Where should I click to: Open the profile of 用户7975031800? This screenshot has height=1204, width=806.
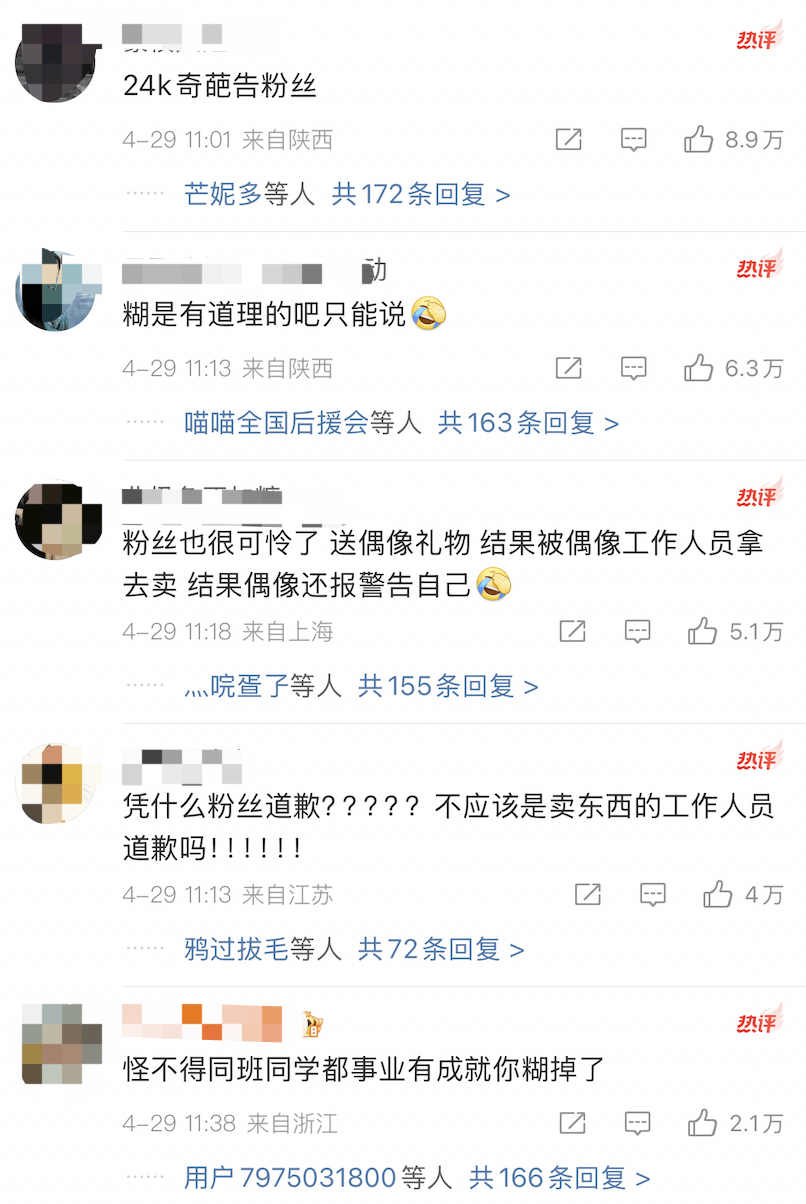coord(290,1178)
